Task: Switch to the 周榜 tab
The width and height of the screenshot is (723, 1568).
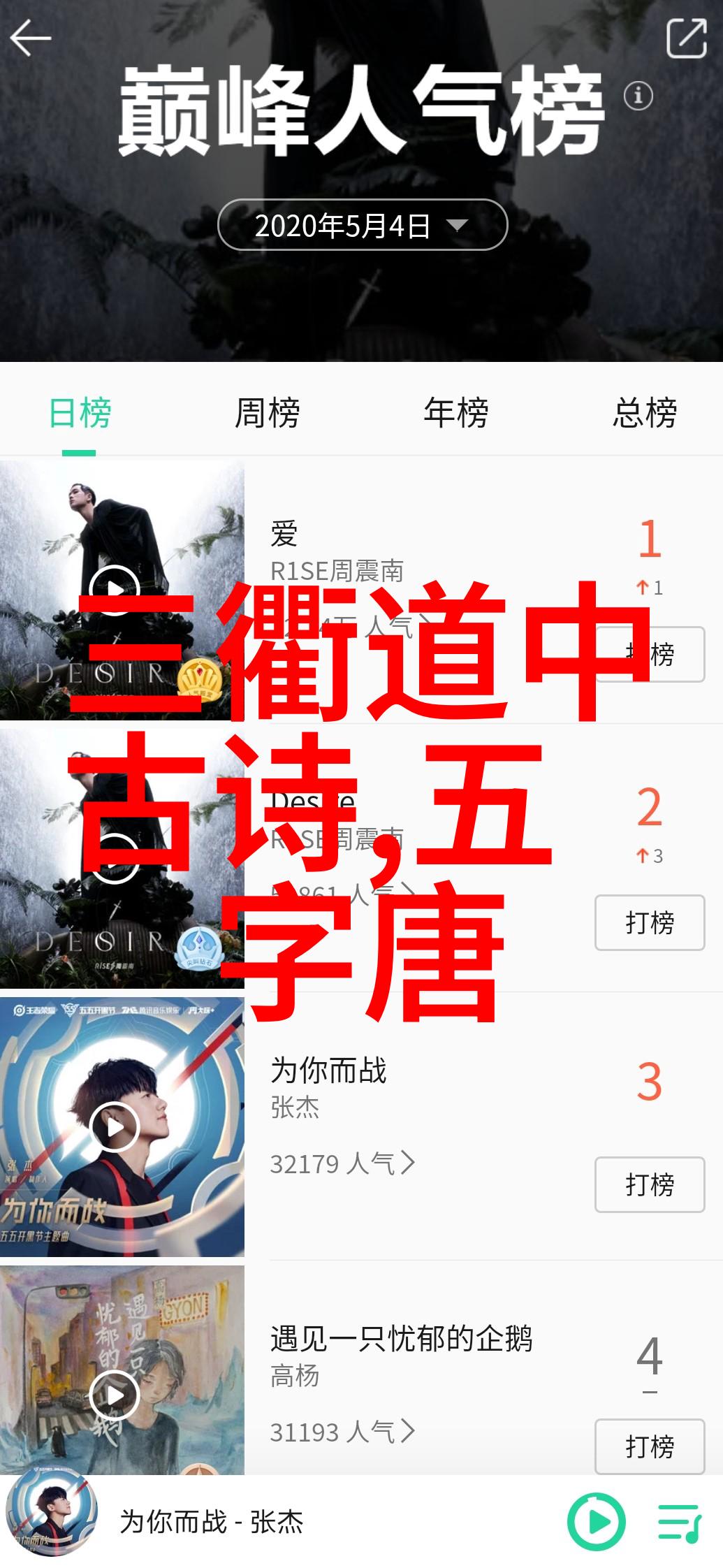Action: [x=268, y=412]
